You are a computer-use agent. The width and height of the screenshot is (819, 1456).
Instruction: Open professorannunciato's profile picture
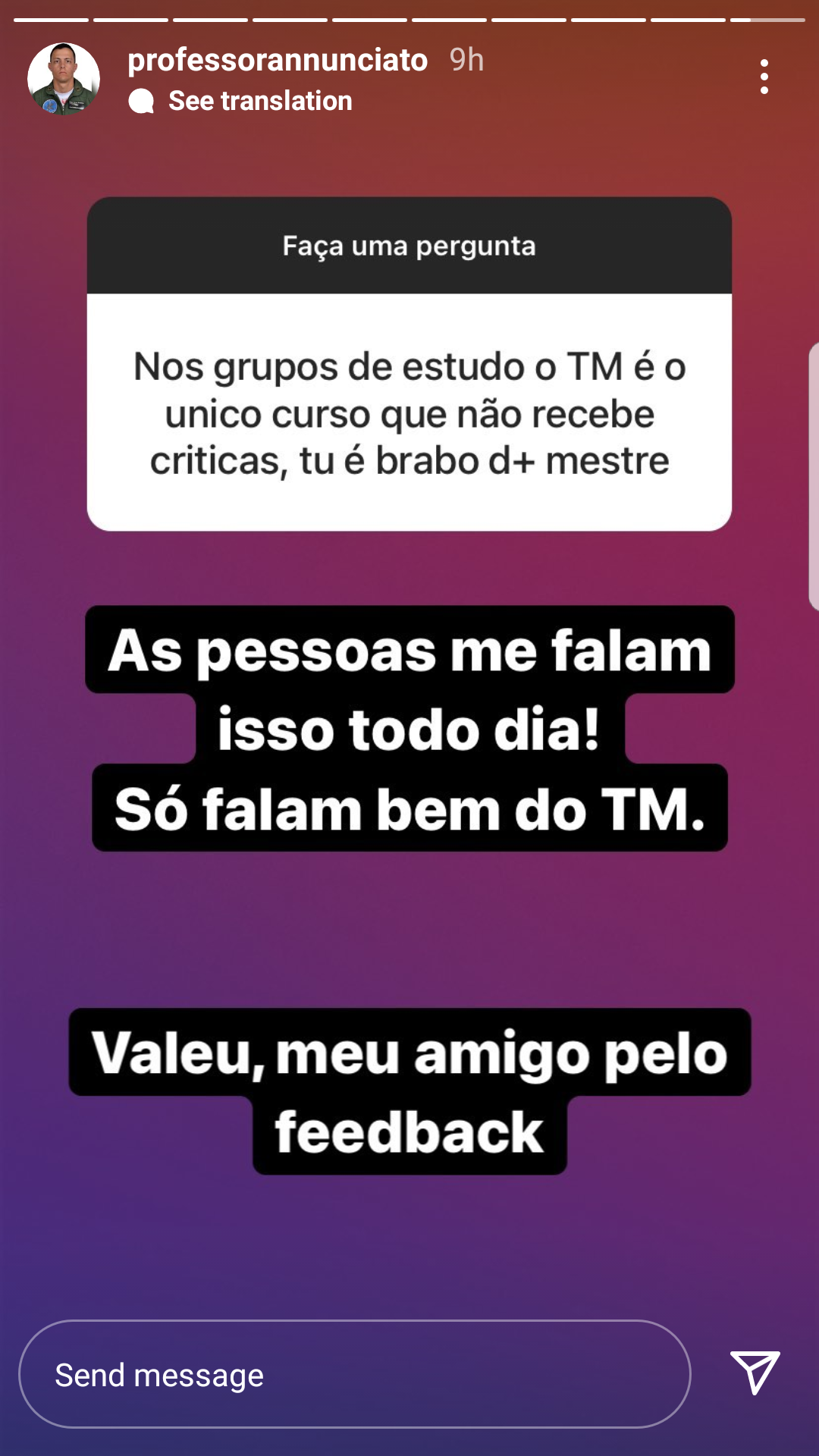pos(64,79)
